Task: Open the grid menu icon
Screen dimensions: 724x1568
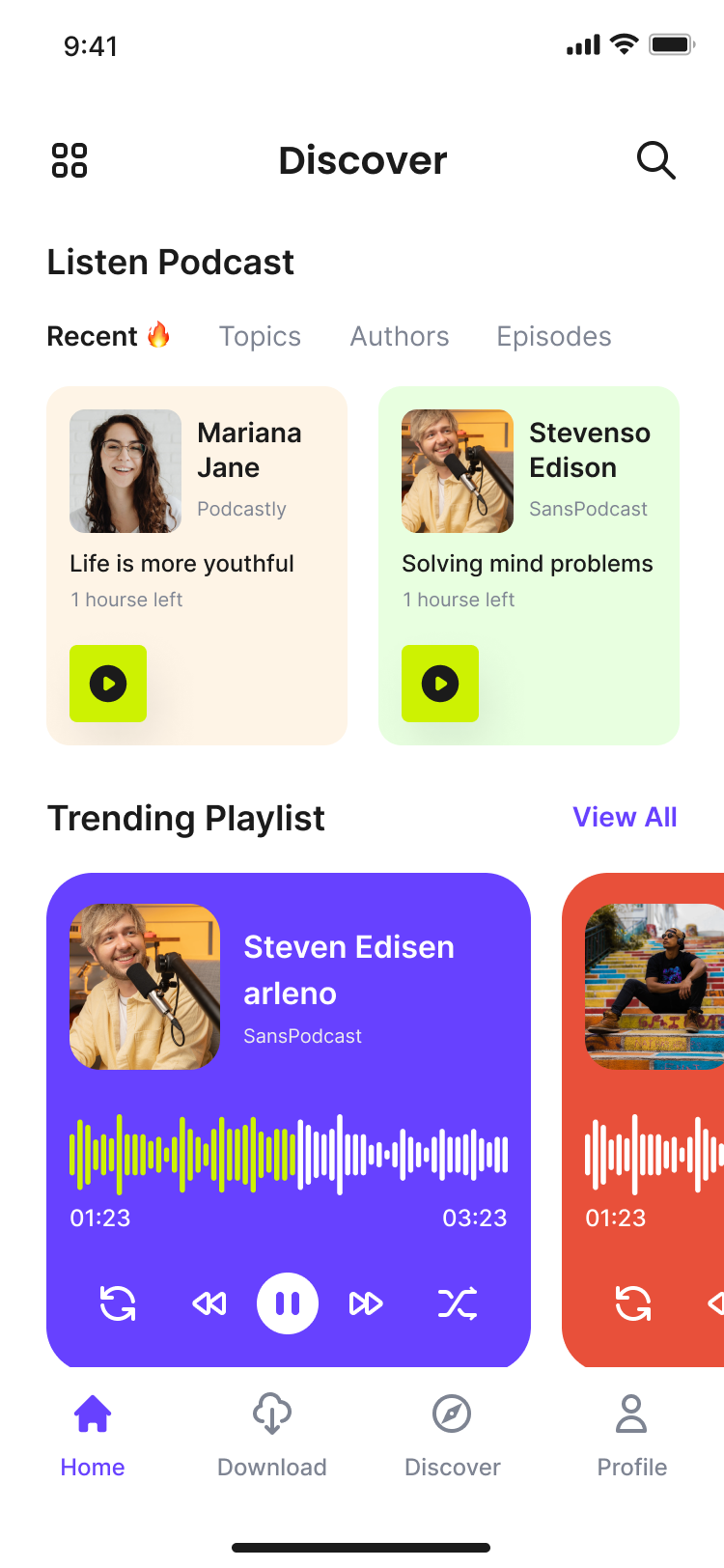Action: [70, 160]
